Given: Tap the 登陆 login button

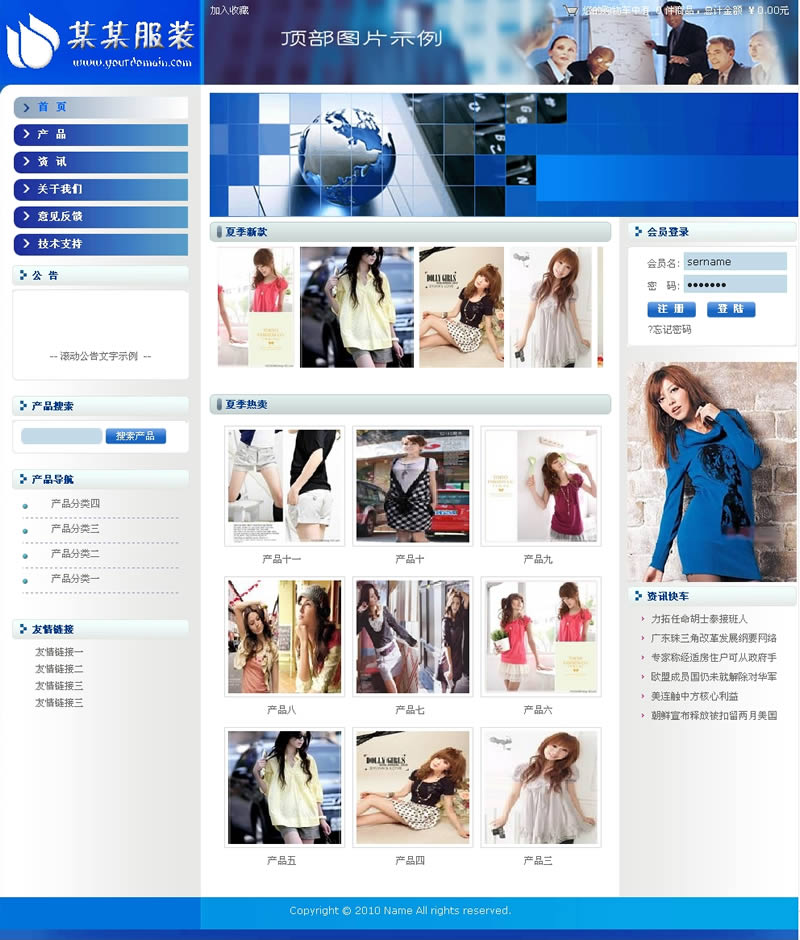Looking at the screenshot, I should click(x=731, y=309).
